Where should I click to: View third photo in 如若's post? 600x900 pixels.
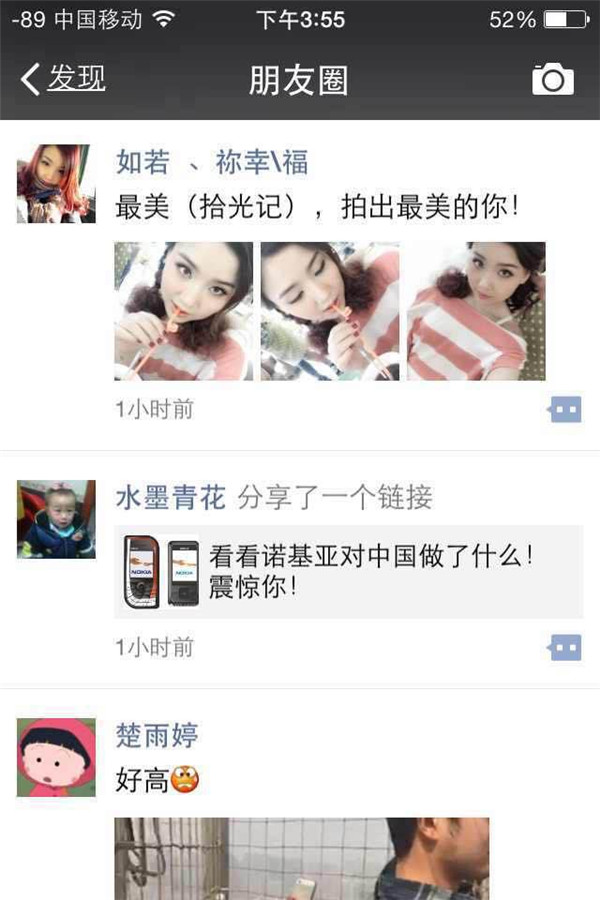click(476, 311)
